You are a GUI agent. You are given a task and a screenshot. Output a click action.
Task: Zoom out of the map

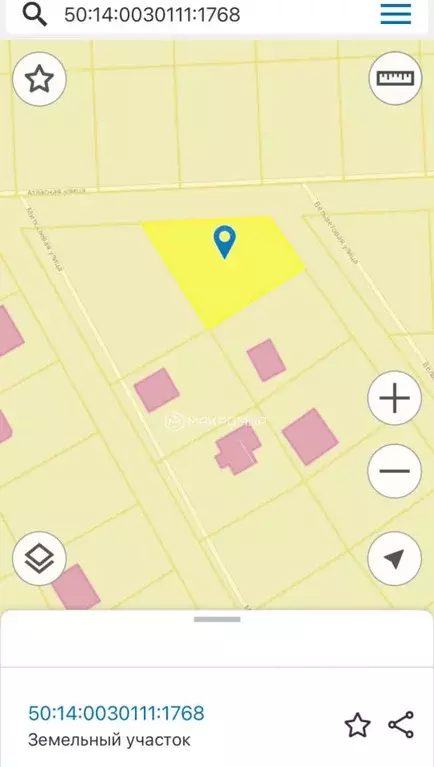tap(394, 471)
